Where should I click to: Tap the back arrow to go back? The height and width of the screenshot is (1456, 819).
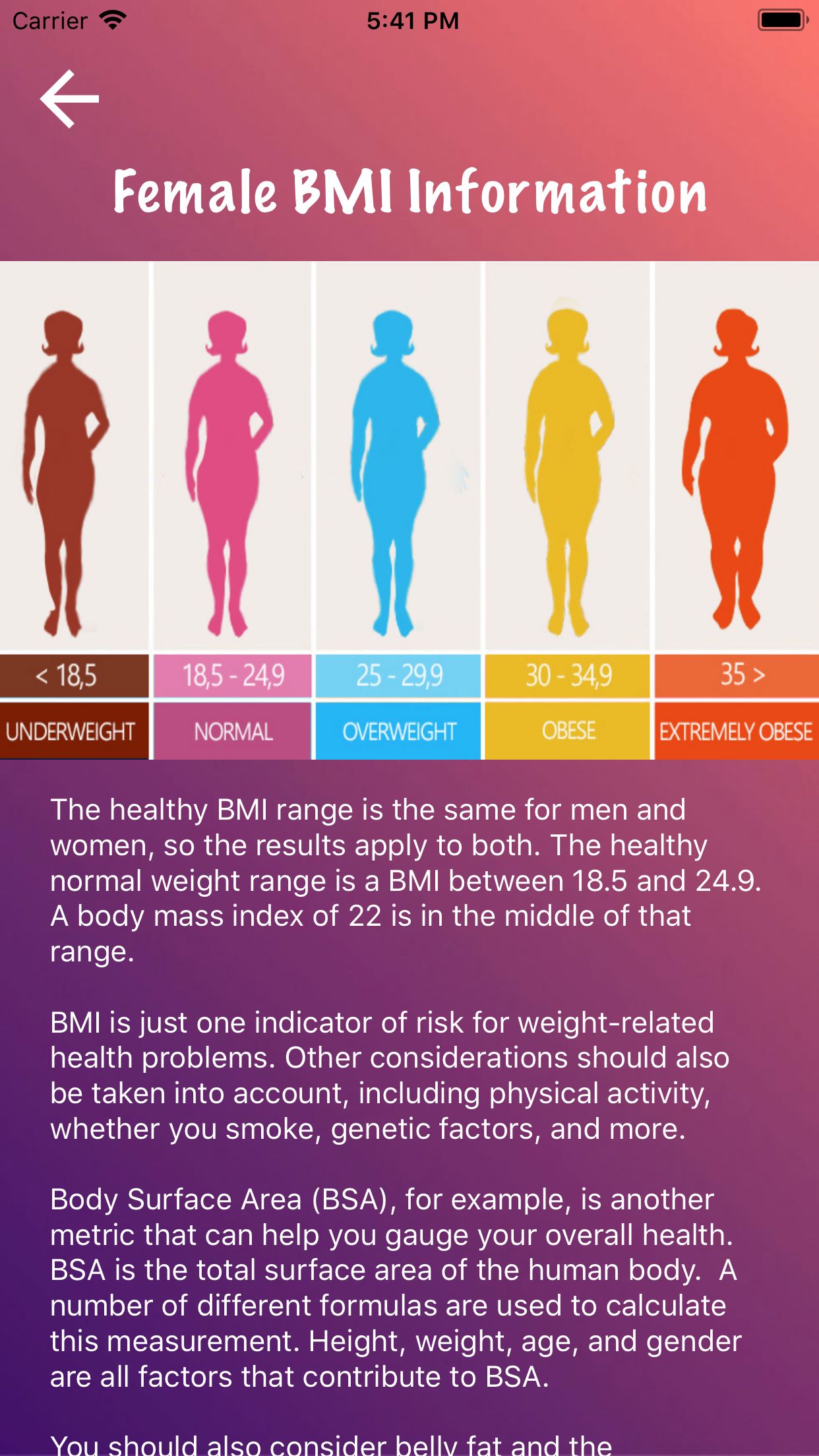tap(69, 99)
